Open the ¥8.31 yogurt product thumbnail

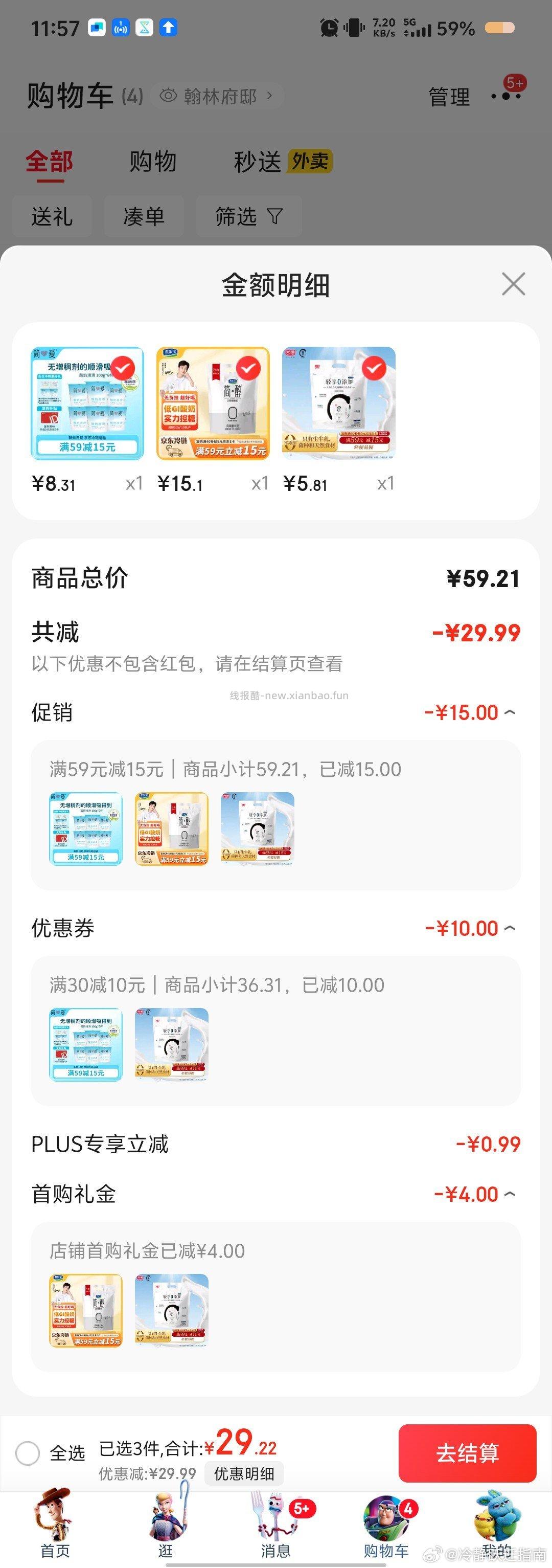(87, 404)
